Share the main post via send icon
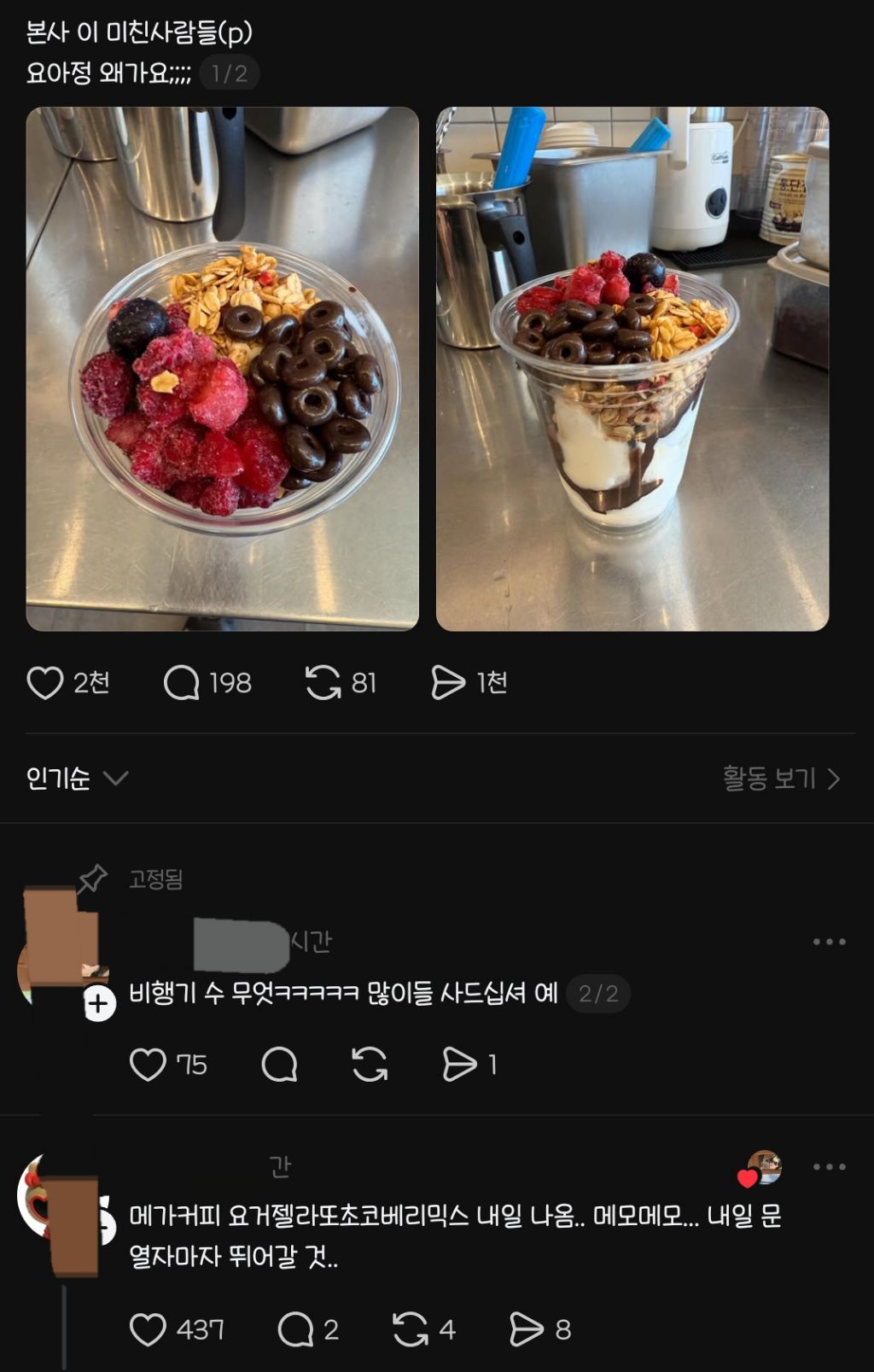The height and width of the screenshot is (1372, 874). (448, 683)
